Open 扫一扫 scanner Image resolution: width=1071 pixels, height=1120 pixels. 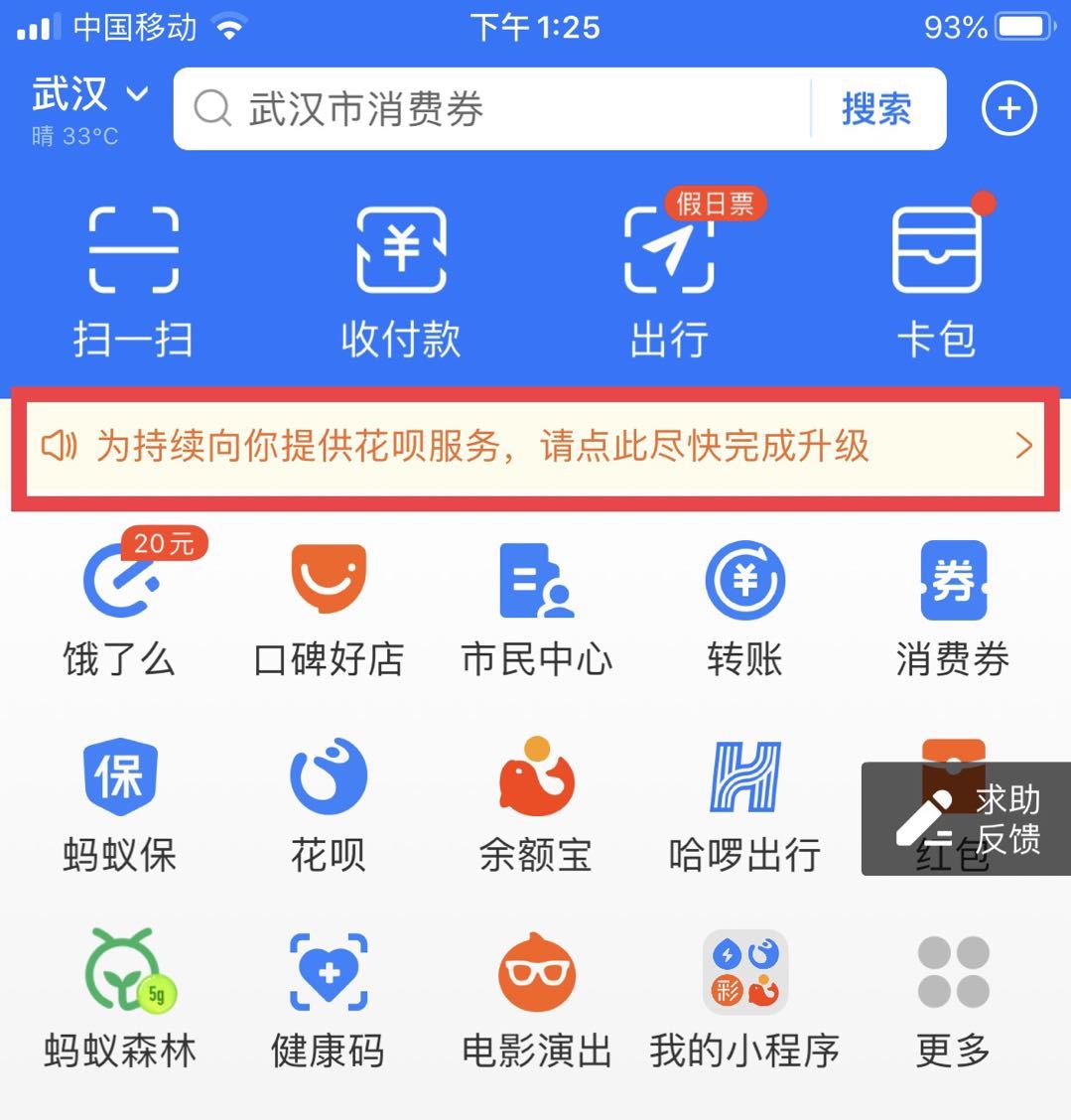pos(133,280)
